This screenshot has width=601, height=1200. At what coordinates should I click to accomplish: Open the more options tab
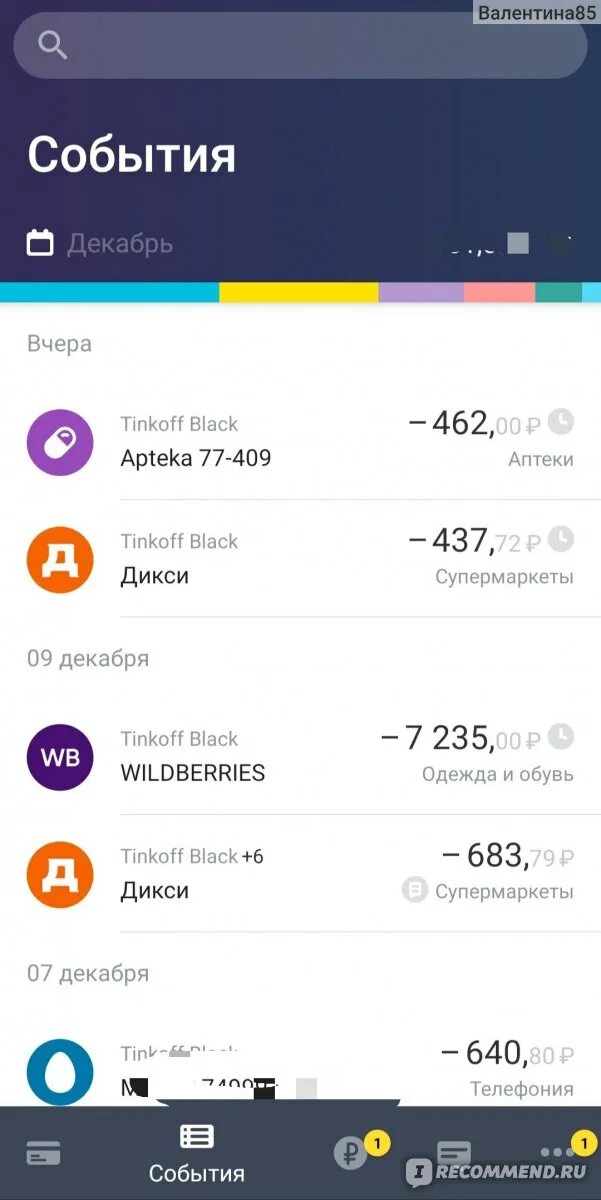point(557,1153)
